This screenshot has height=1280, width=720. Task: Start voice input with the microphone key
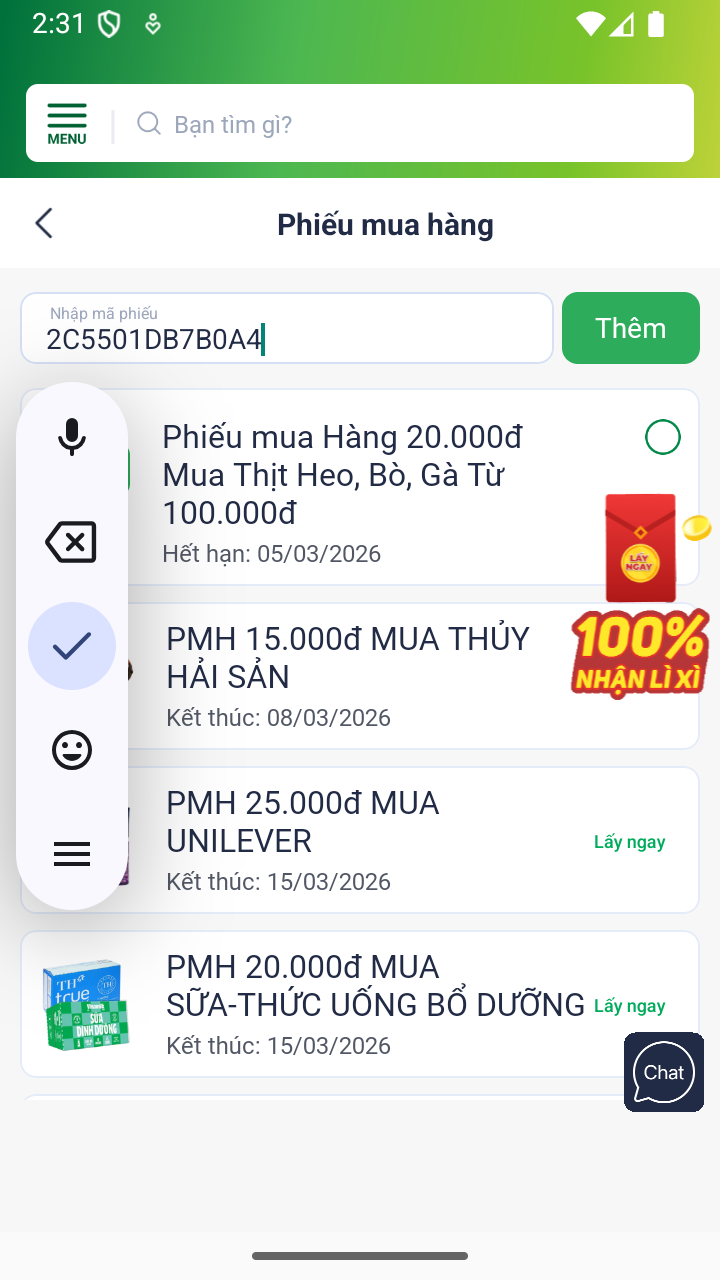tap(72, 437)
